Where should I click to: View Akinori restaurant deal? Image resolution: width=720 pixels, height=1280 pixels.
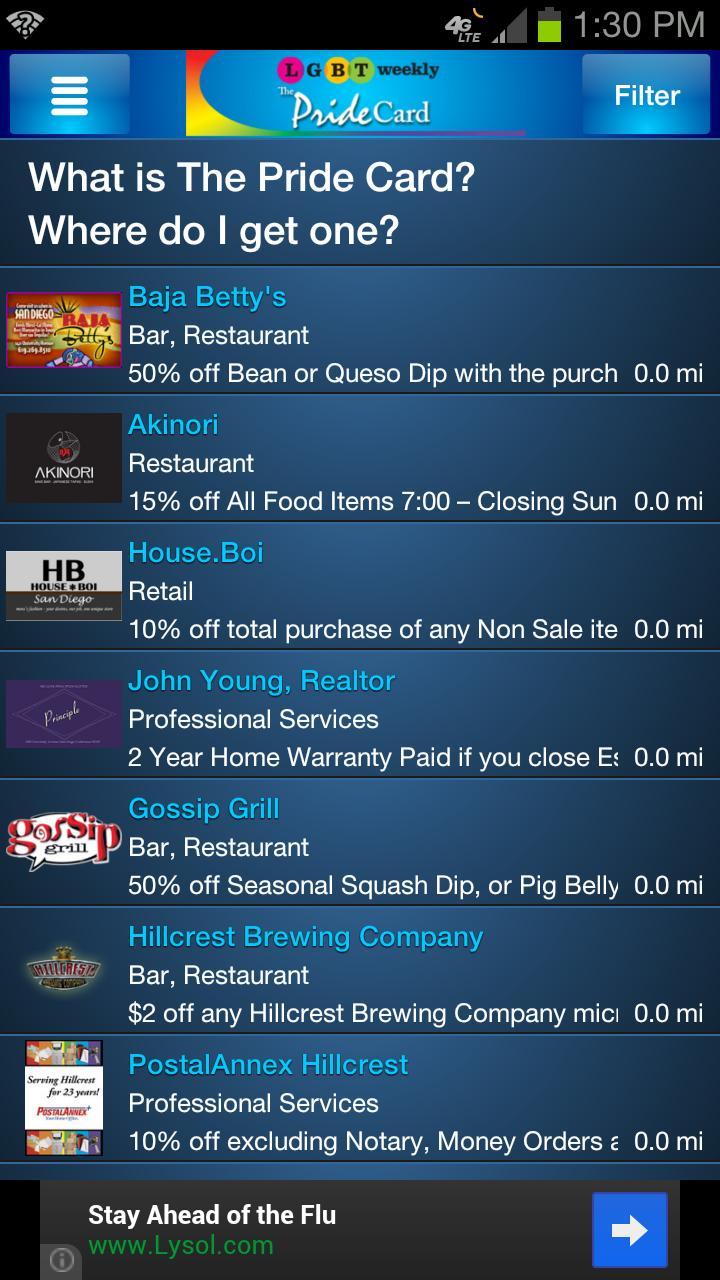(x=360, y=462)
